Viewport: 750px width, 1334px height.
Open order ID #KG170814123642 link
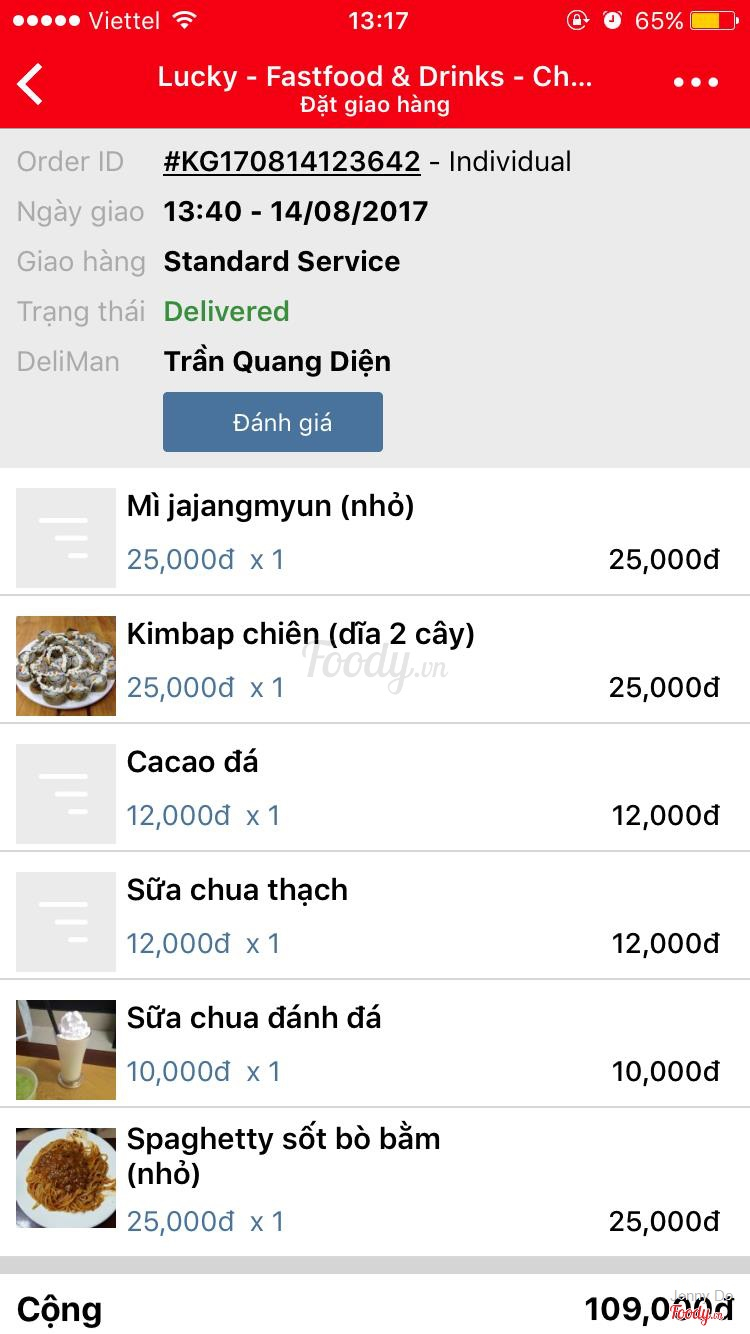point(292,162)
